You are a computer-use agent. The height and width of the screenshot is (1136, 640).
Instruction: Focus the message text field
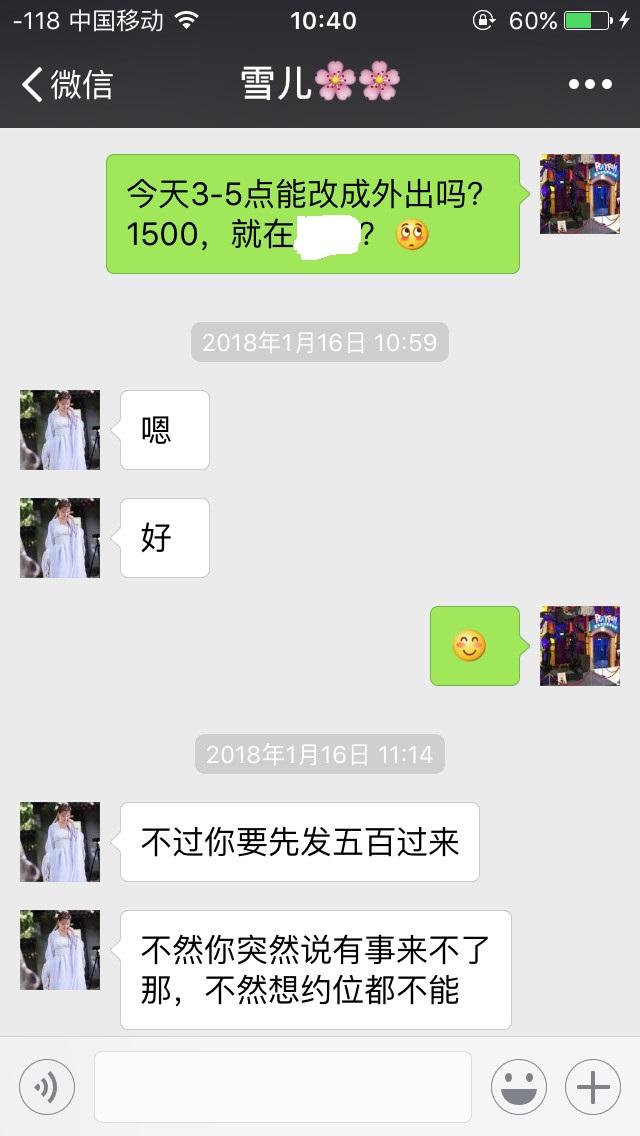pos(283,1086)
